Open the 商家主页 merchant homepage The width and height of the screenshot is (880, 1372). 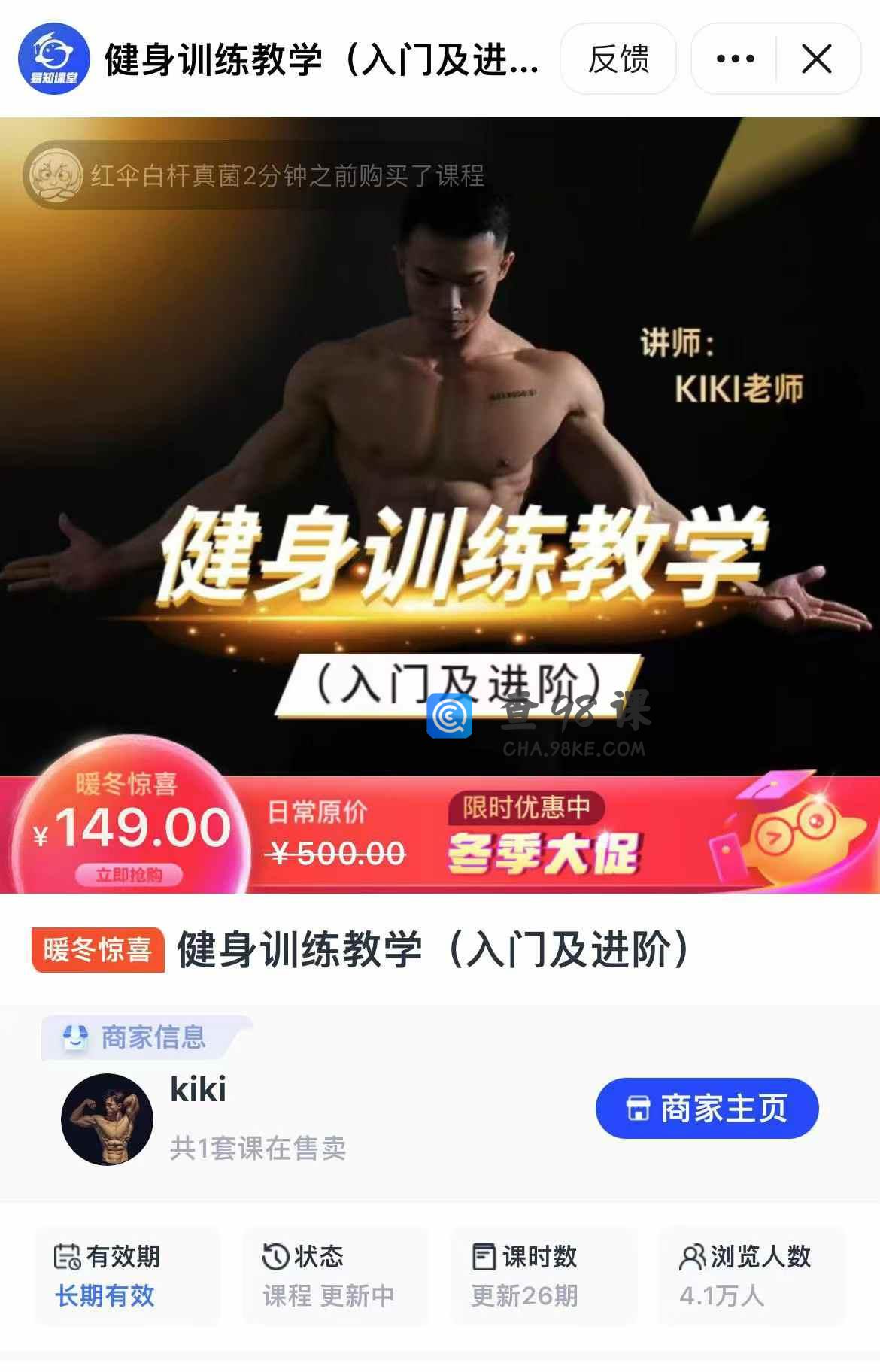(x=706, y=1108)
